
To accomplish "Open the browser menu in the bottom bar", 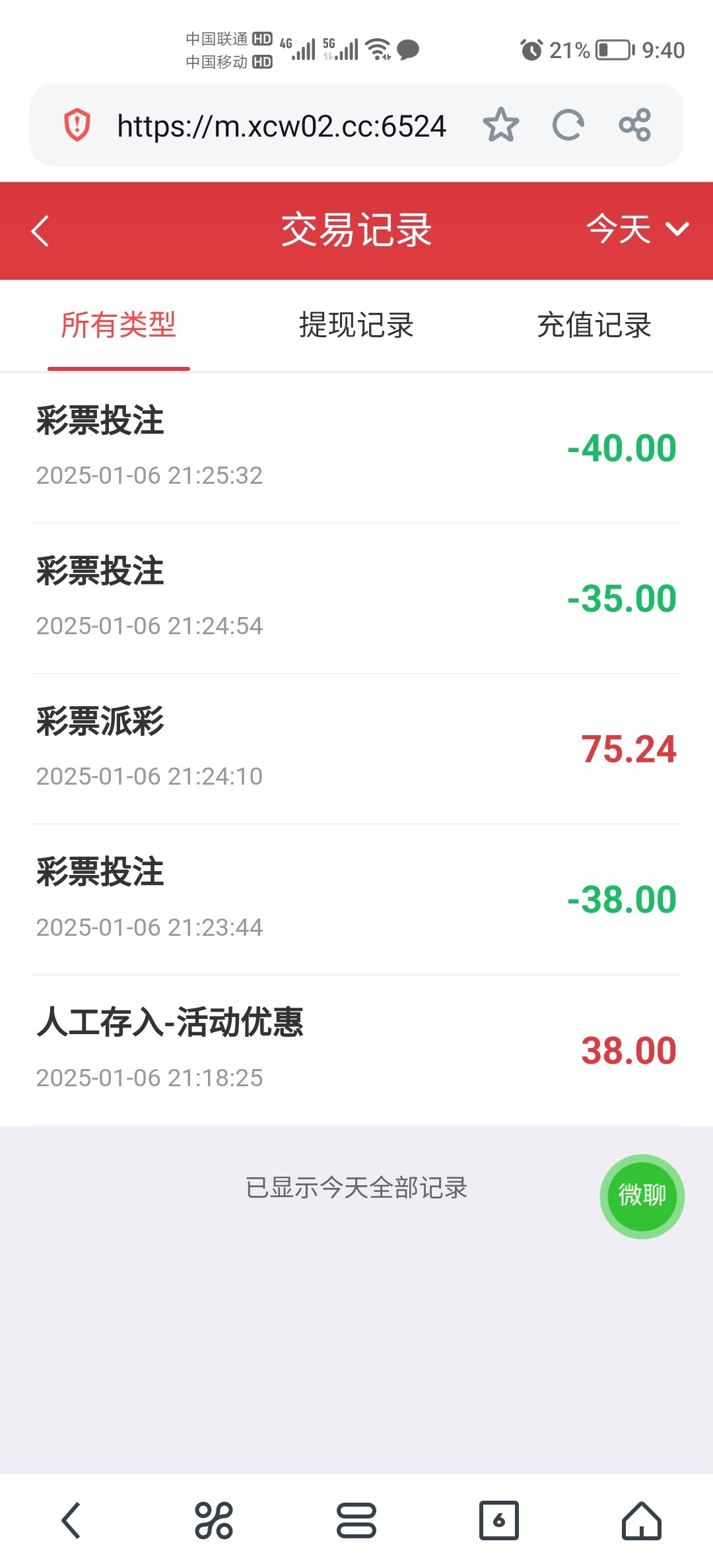I will point(356,1520).
